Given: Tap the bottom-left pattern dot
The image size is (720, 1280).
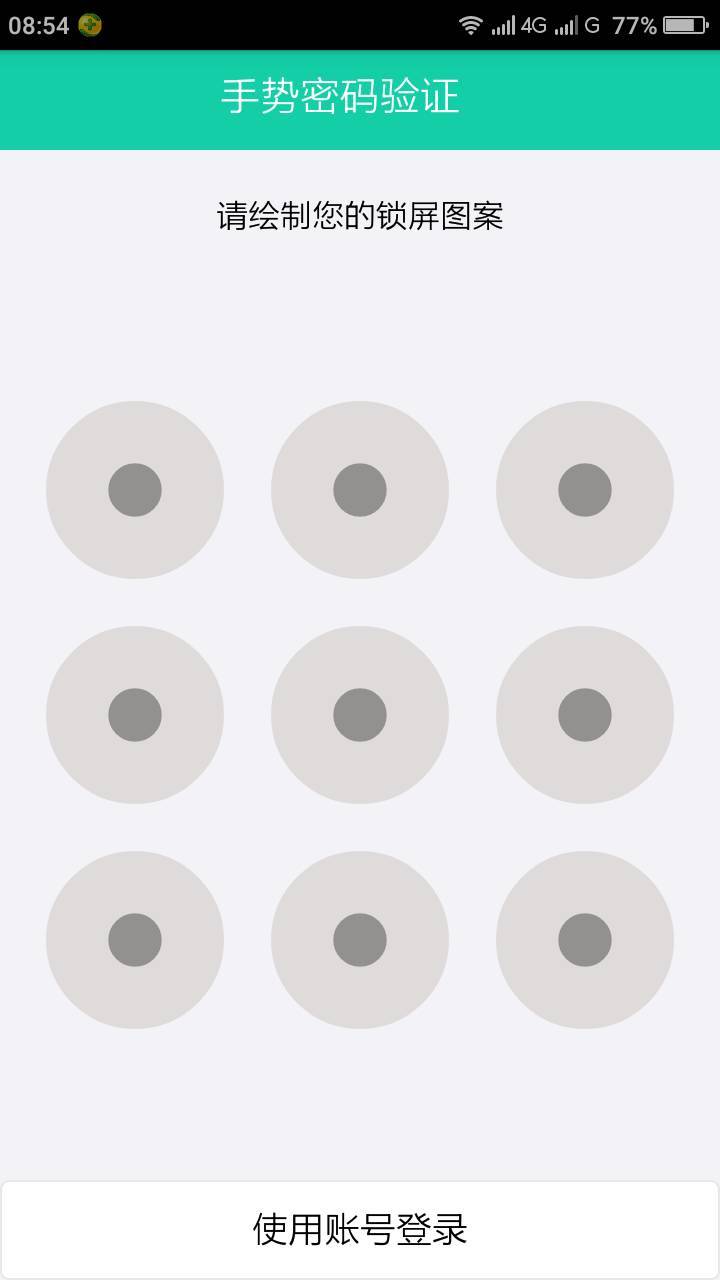Looking at the screenshot, I should point(135,940).
